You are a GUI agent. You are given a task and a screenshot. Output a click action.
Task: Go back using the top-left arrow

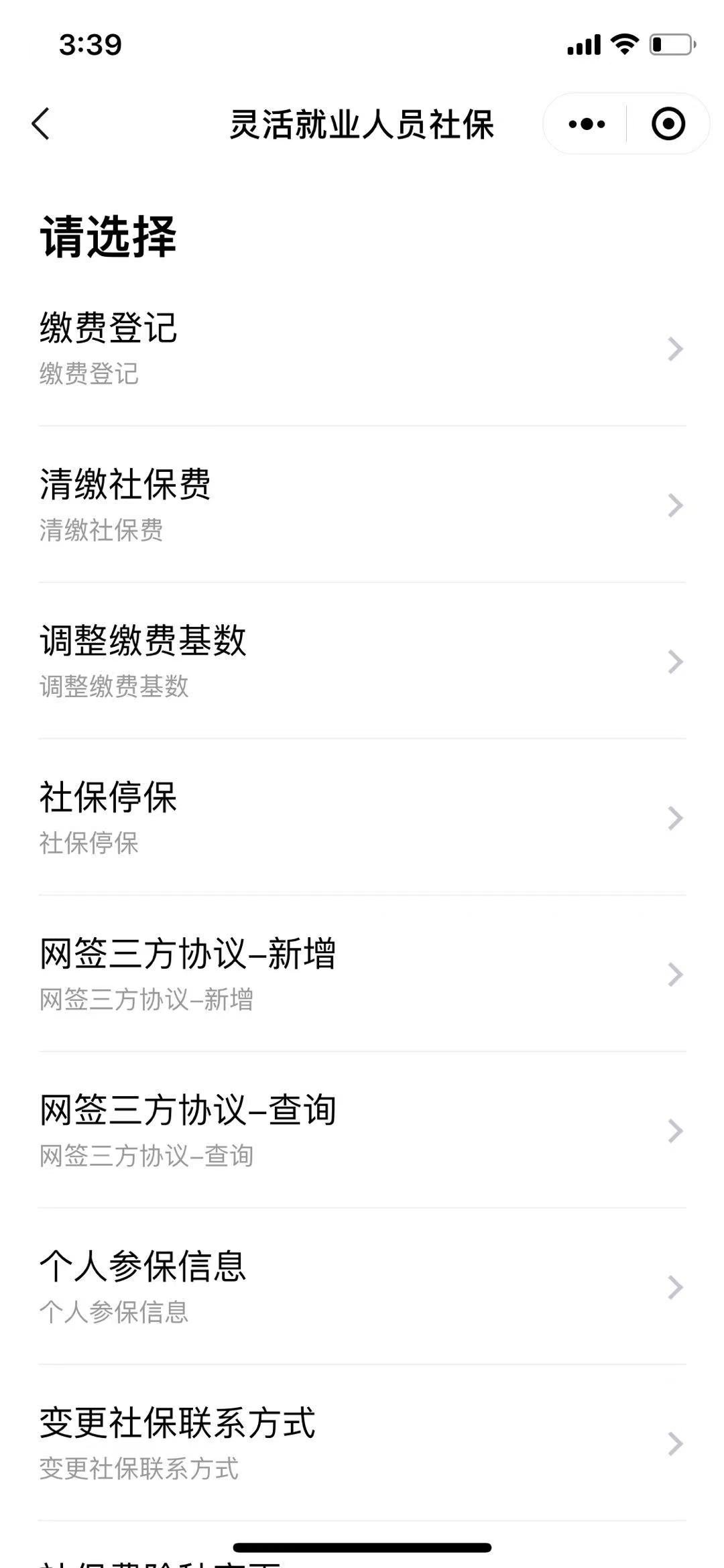[41, 124]
